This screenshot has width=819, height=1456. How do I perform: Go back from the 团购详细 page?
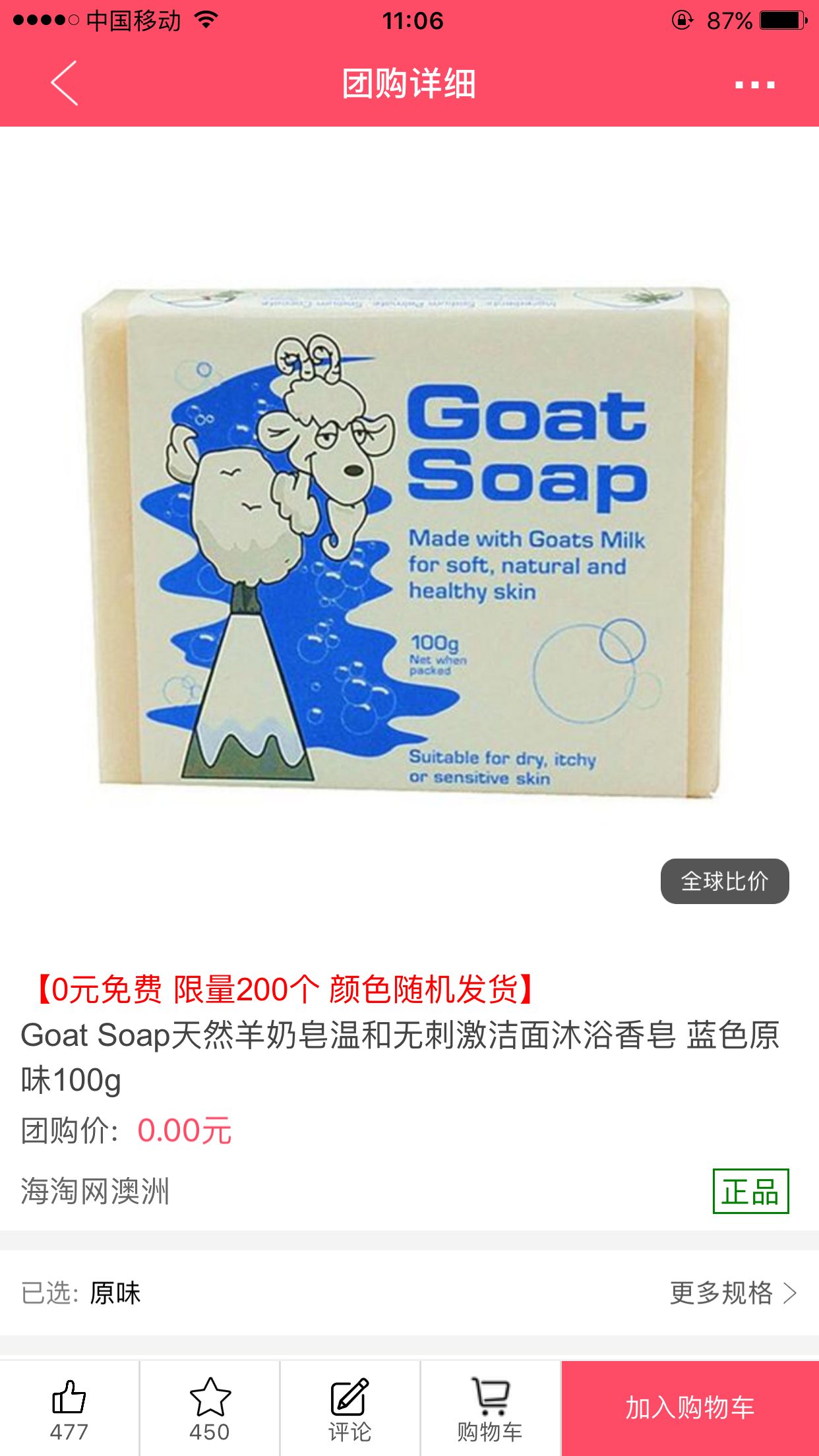click(x=65, y=84)
